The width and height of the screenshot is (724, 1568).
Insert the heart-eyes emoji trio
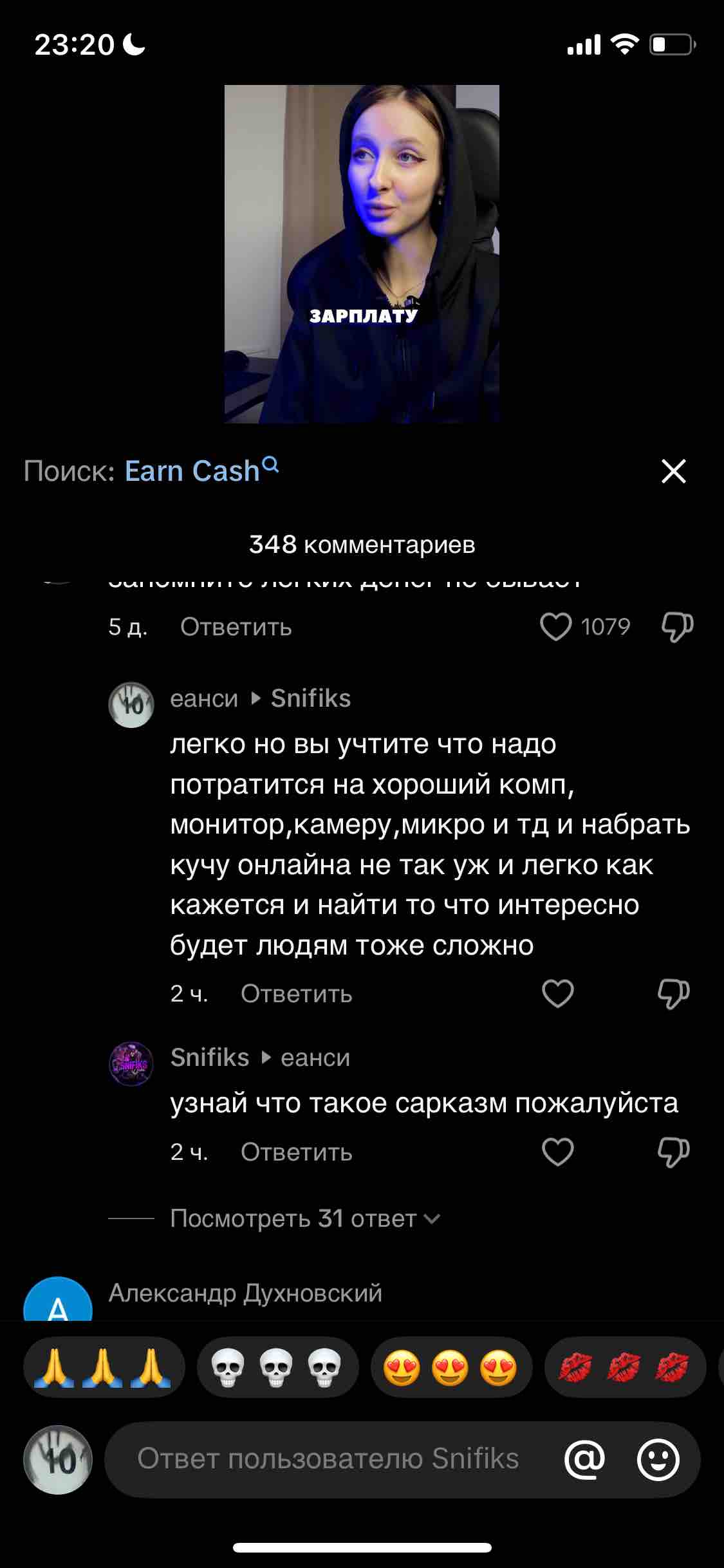tap(450, 1367)
